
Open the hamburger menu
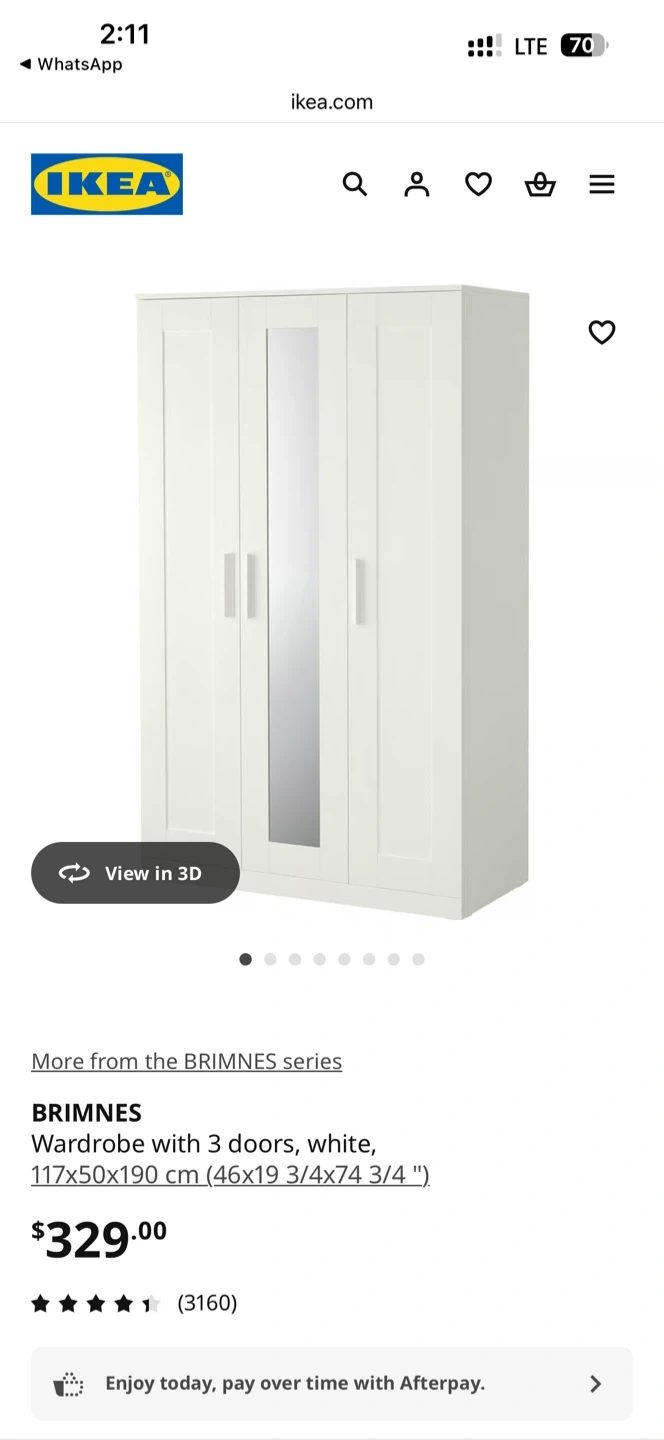pyautogui.click(x=602, y=184)
